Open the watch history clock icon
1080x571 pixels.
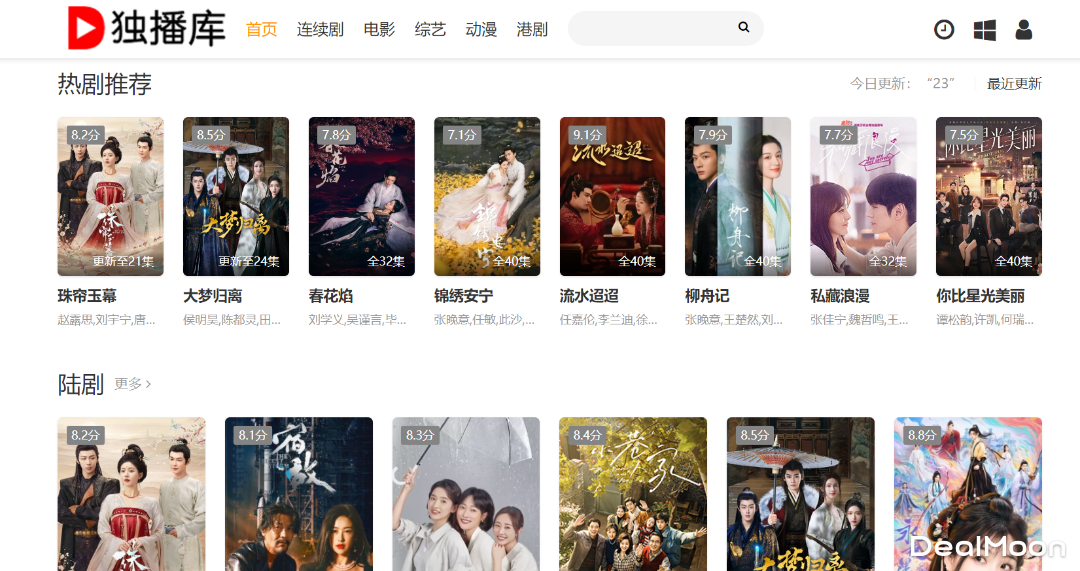pos(944,30)
